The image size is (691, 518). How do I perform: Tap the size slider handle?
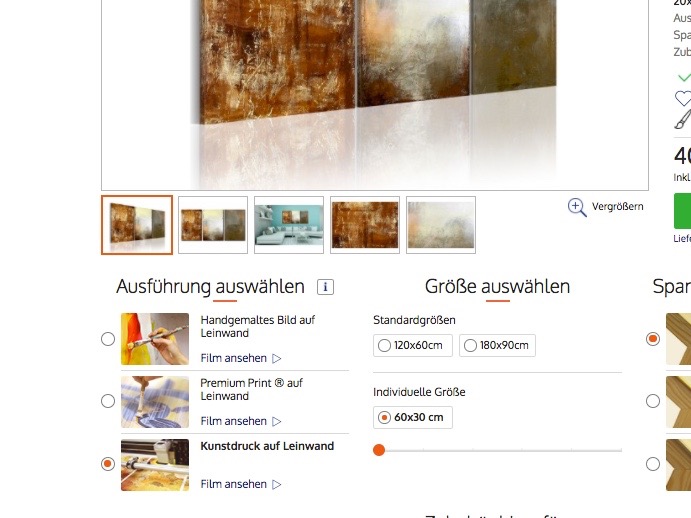pos(379,450)
